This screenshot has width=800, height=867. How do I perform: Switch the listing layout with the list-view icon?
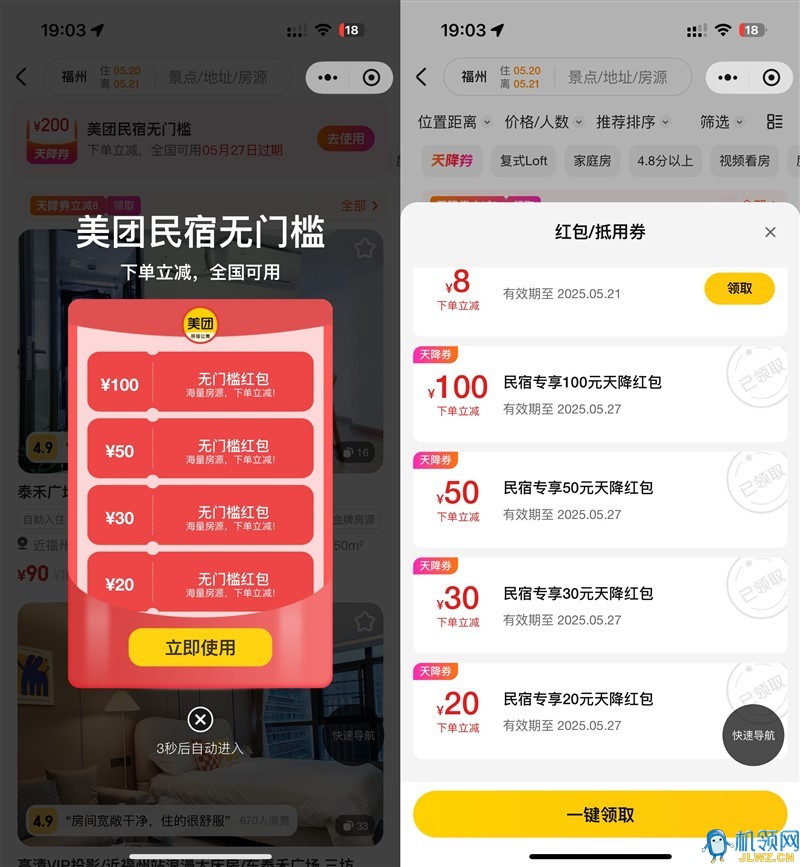(775, 122)
